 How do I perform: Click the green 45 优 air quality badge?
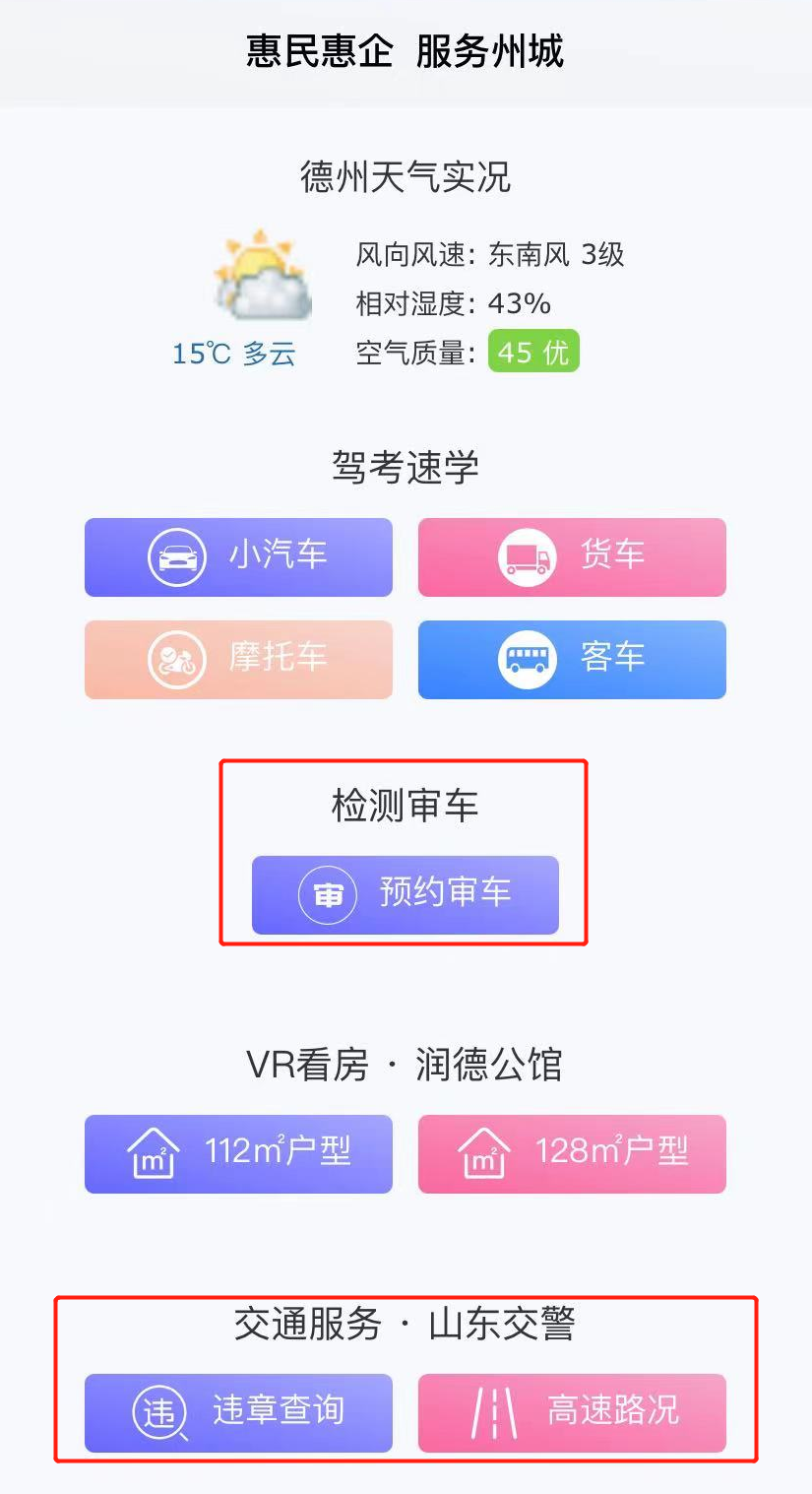click(532, 352)
